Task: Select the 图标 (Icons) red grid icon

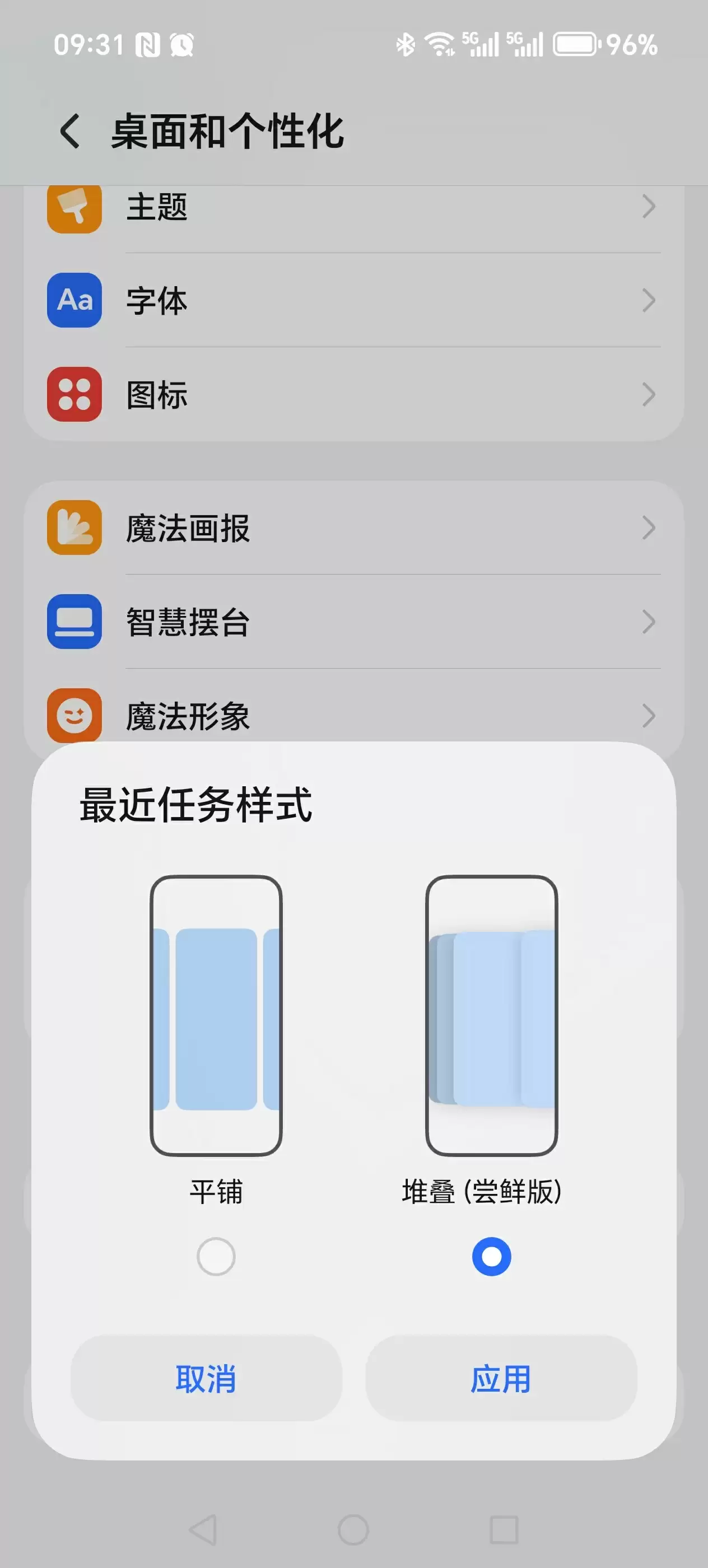Action: (x=75, y=394)
